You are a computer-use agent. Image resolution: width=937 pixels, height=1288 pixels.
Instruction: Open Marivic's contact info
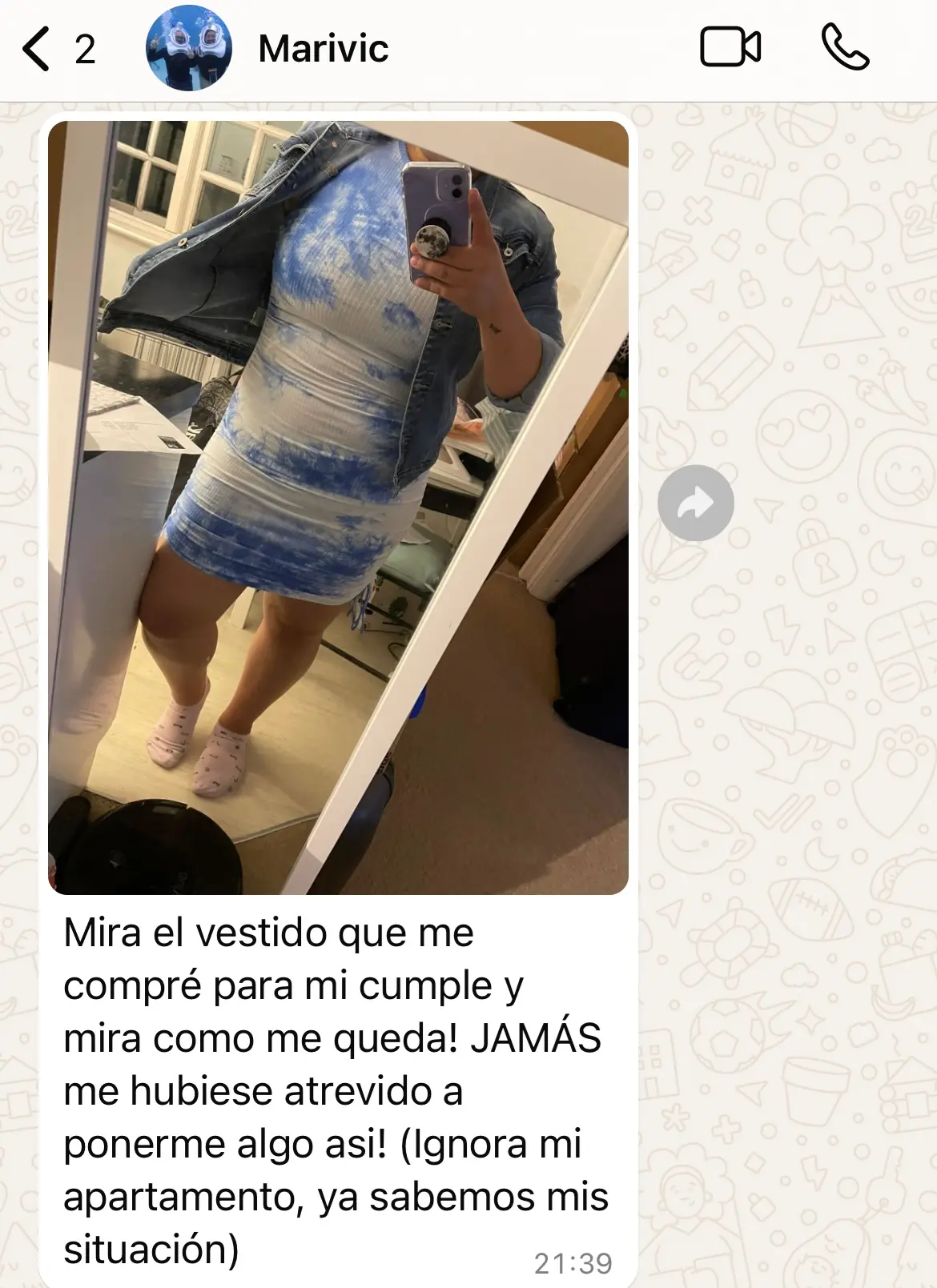pyautogui.click(x=323, y=49)
